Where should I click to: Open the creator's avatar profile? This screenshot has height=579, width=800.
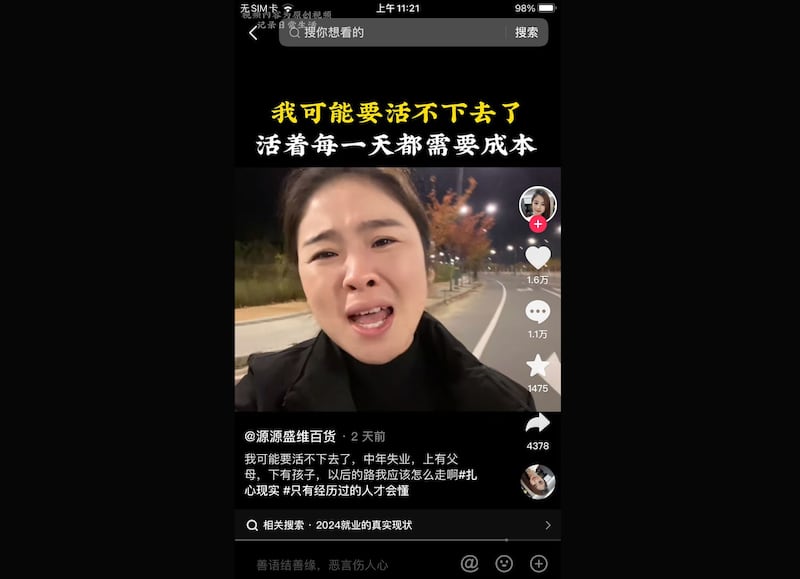[537, 204]
